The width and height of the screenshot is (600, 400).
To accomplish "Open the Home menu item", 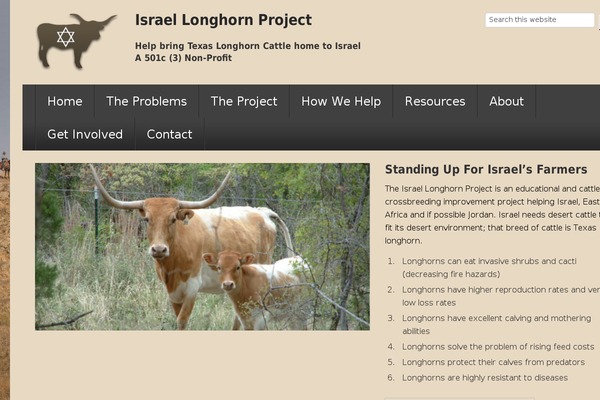I will [65, 101].
